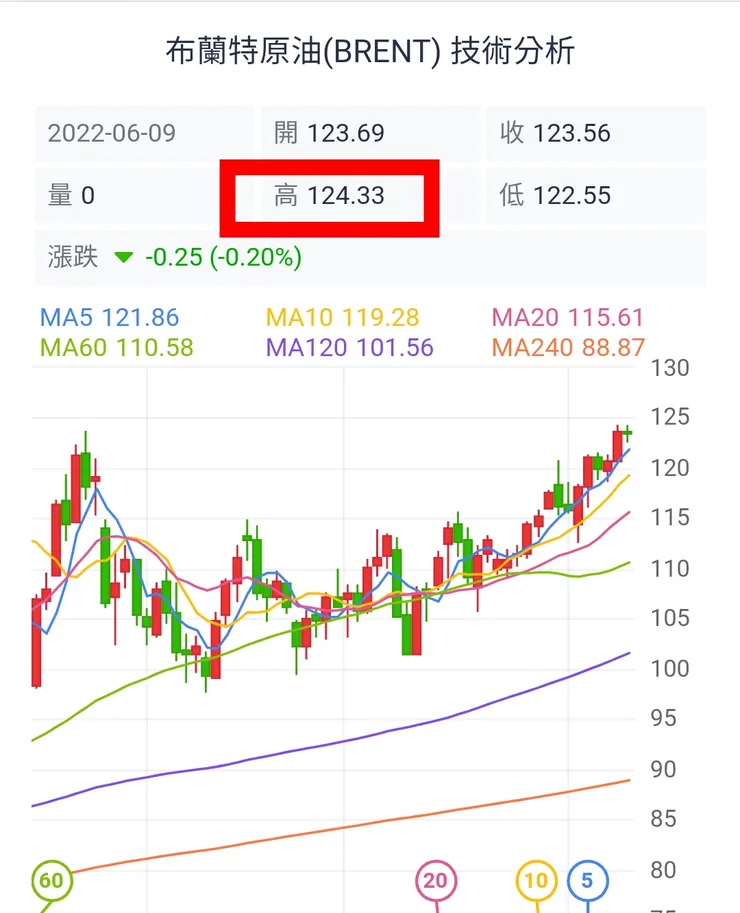740x913 pixels.
Task: Toggle the MA20 115.61 line legend
Action: tap(570, 317)
